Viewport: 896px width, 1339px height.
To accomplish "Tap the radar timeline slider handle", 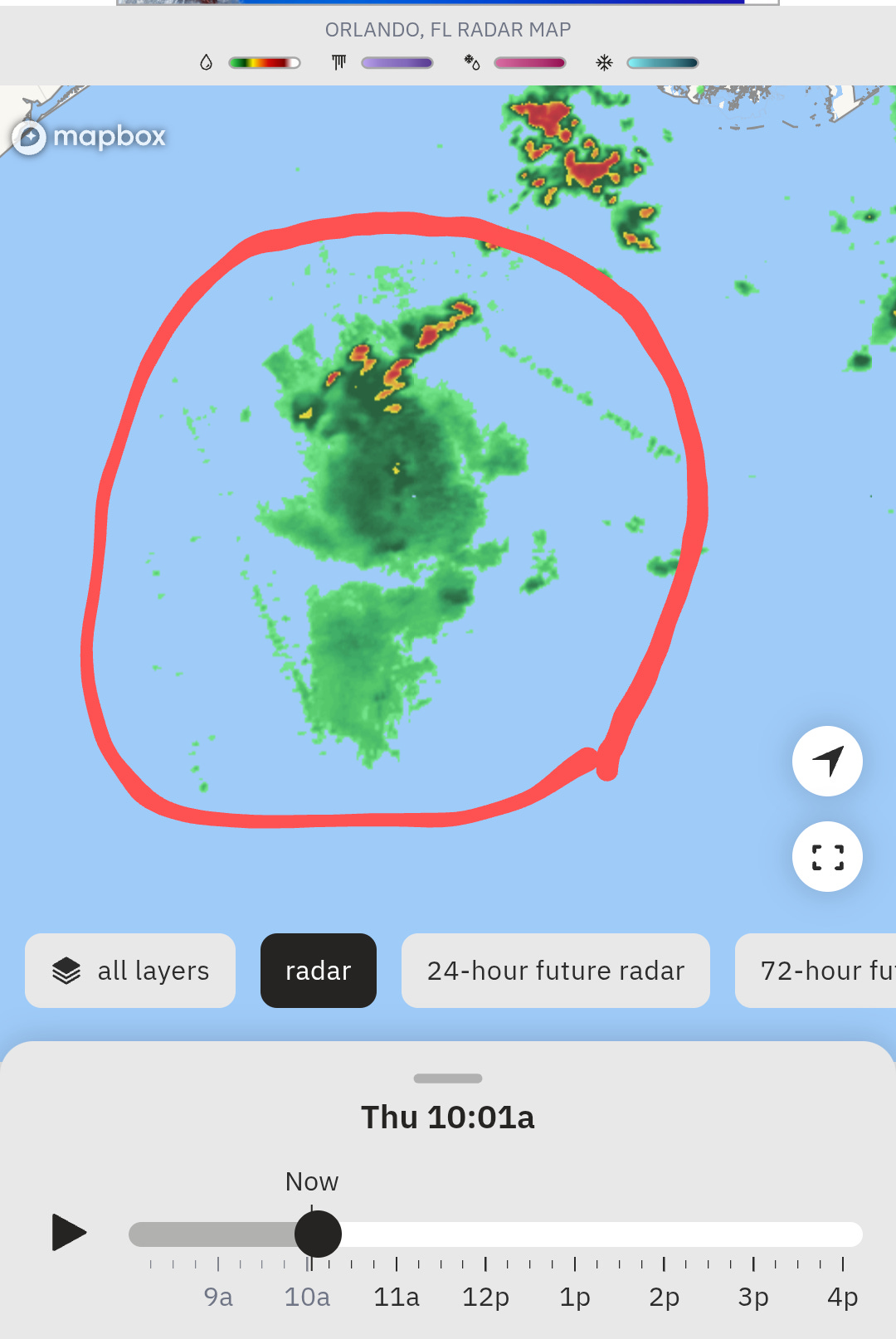I will (x=318, y=1234).
